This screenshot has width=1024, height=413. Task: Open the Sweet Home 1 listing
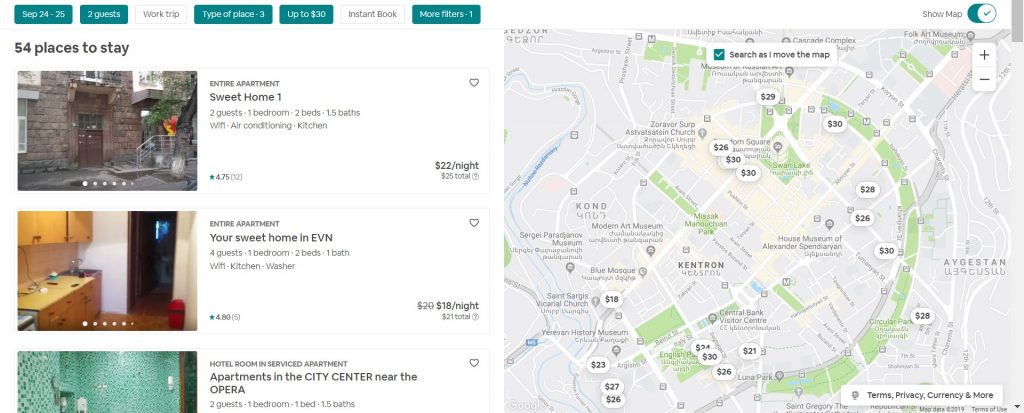pyautogui.click(x=246, y=97)
